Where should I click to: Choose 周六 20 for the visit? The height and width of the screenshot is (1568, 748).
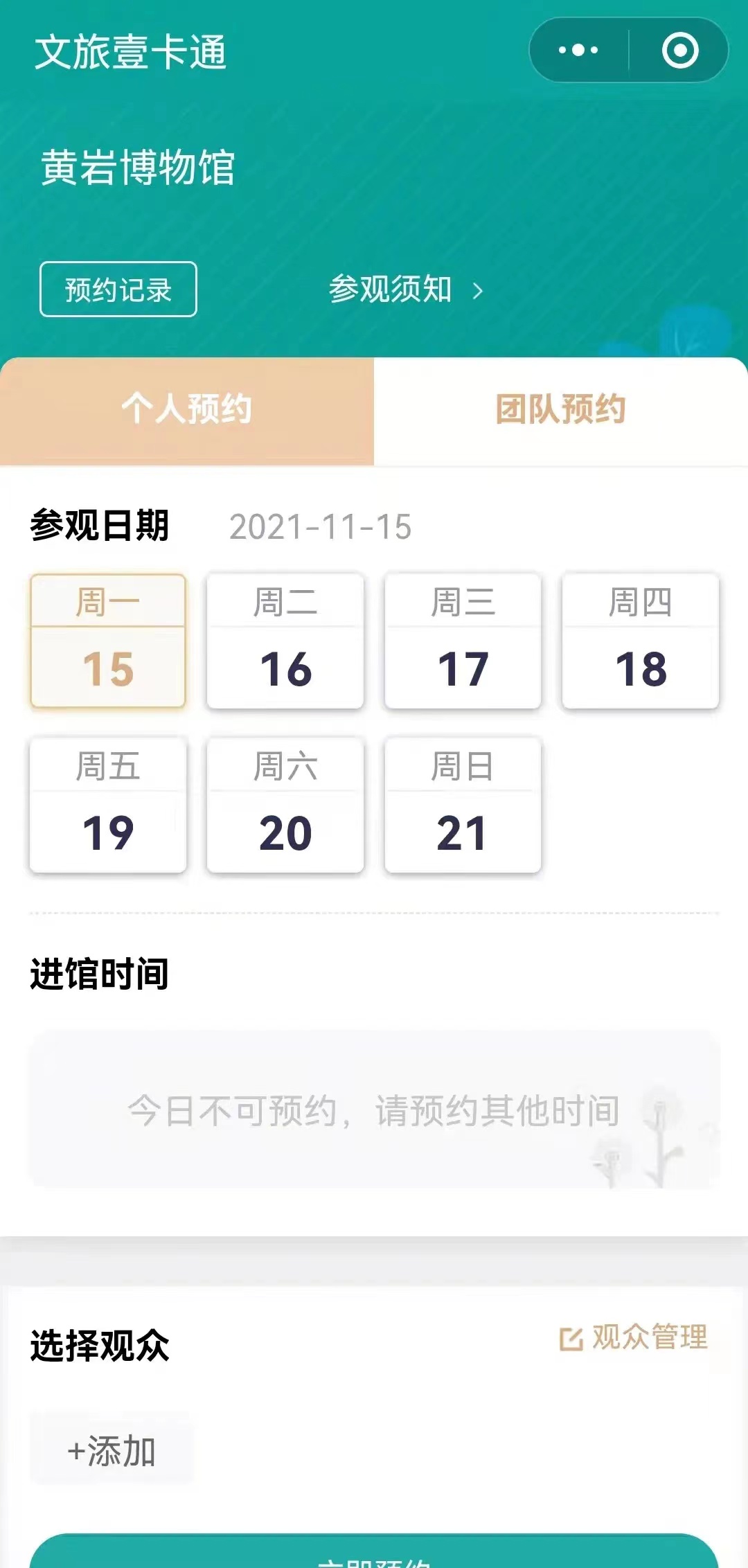tap(285, 805)
